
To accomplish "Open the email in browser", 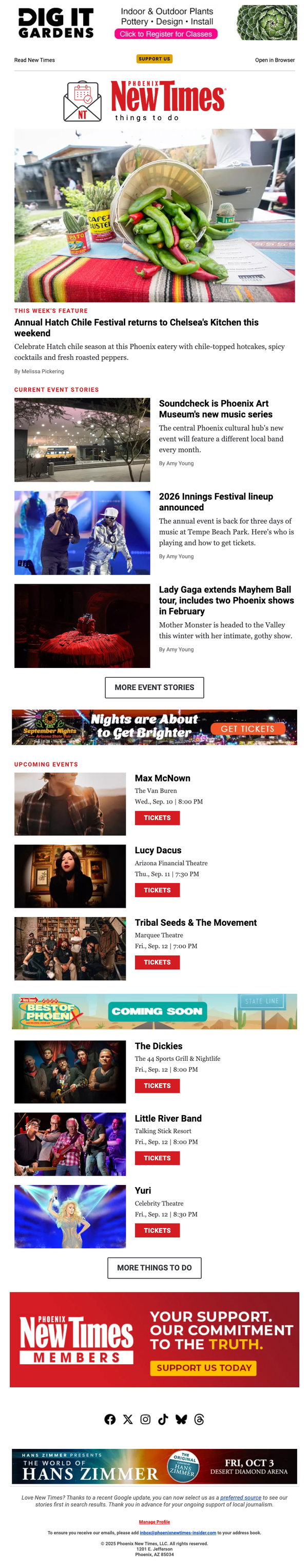I will click(275, 60).
